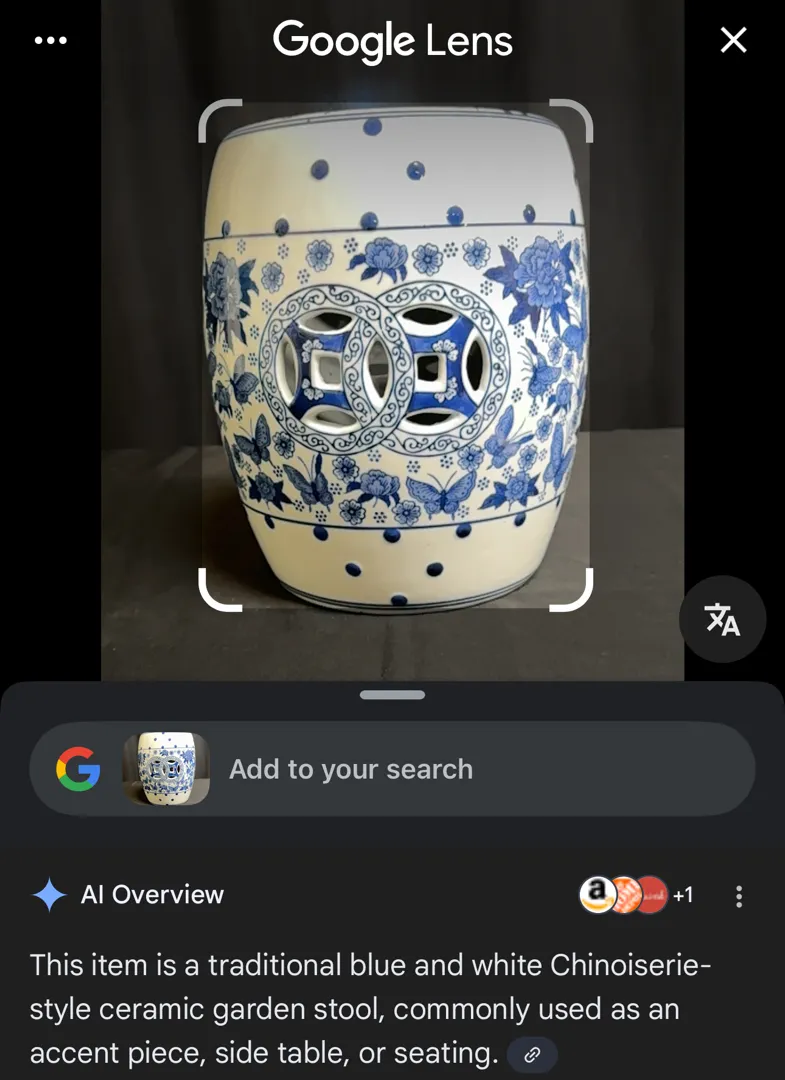Tap the translate button
The height and width of the screenshot is (1080, 785).
tap(722, 620)
